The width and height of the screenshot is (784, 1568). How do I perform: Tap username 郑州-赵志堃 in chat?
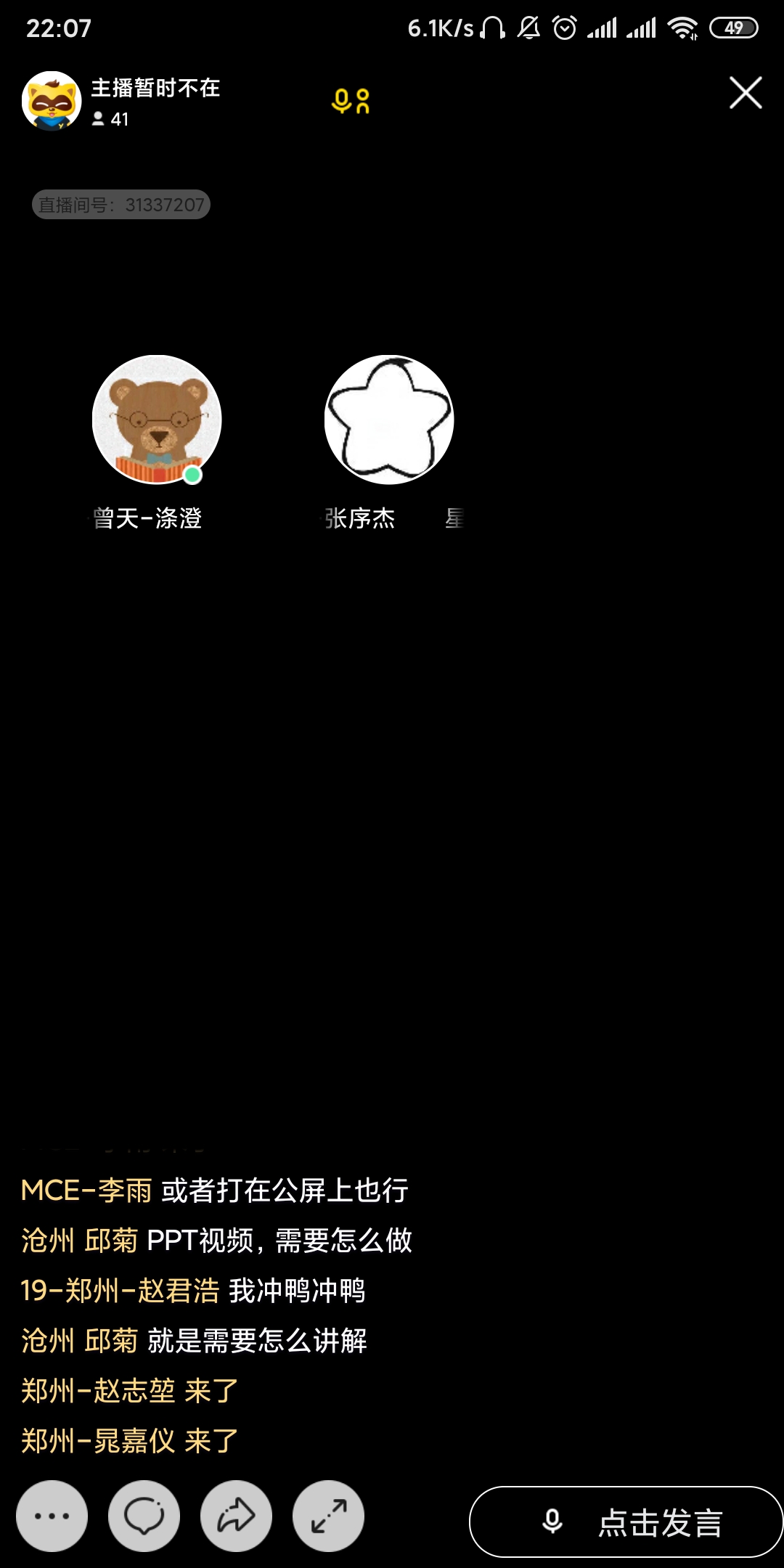(x=98, y=1391)
